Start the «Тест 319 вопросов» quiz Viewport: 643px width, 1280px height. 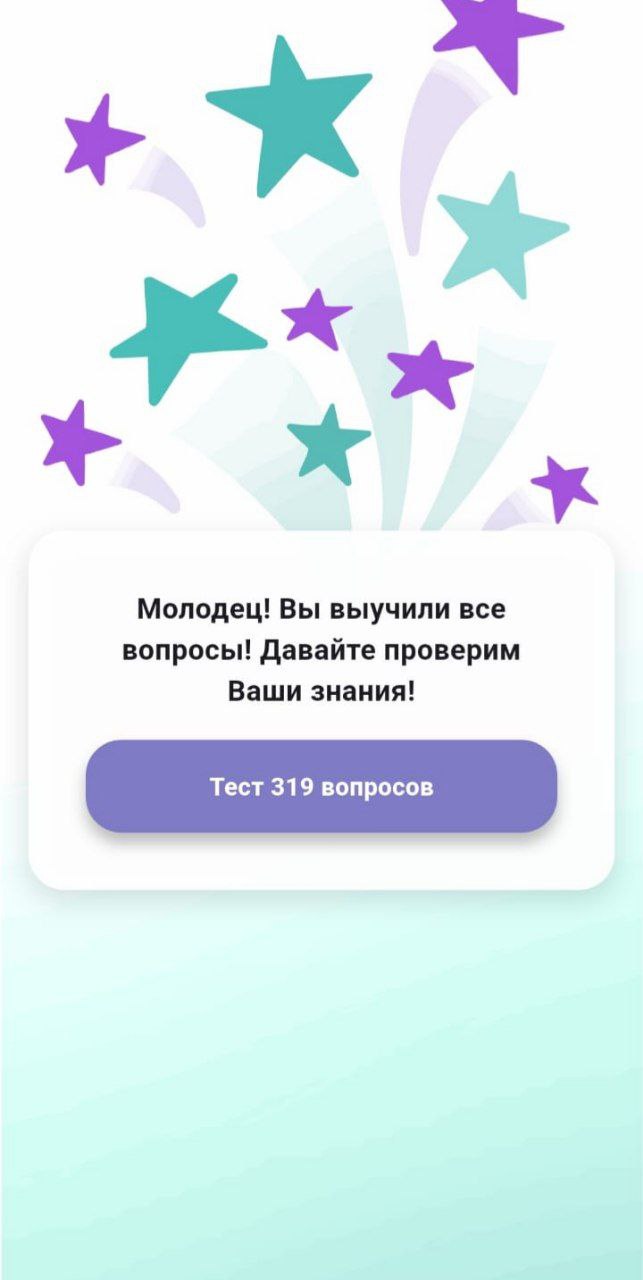tap(321, 786)
